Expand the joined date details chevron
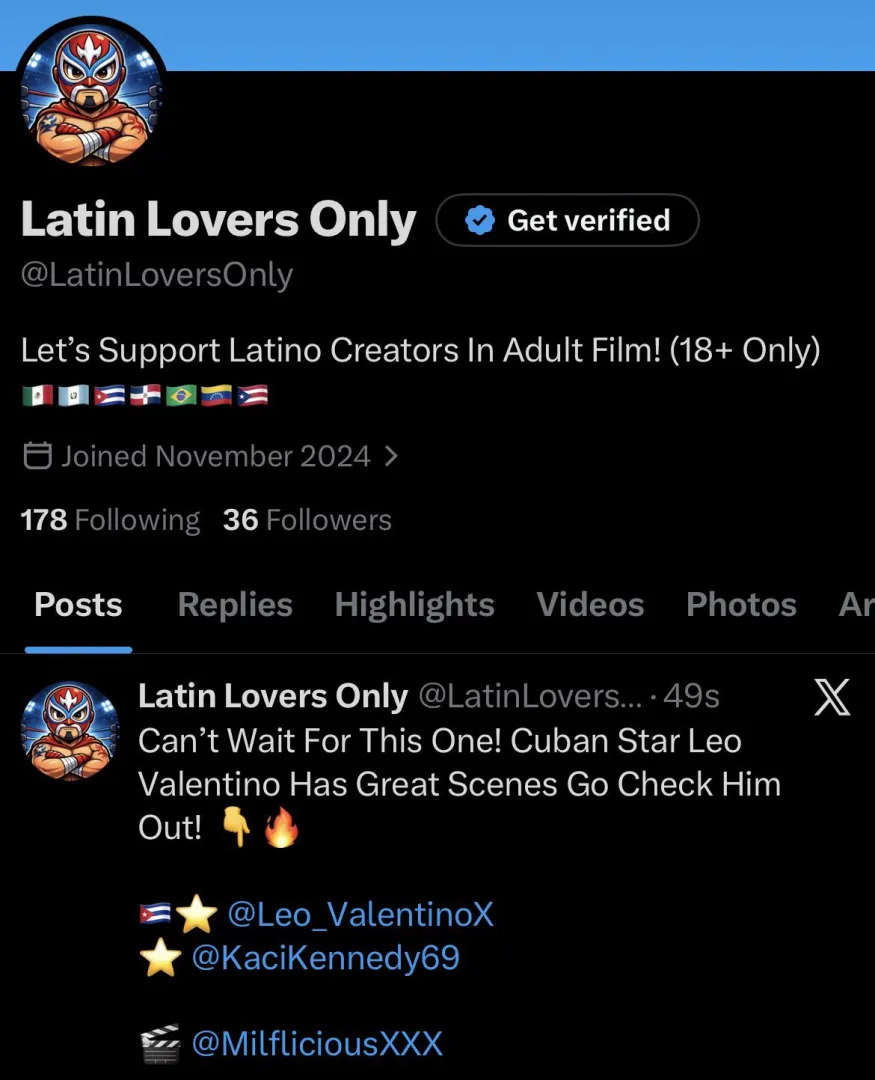Screen dimensions: 875x1080 click(390, 455)
